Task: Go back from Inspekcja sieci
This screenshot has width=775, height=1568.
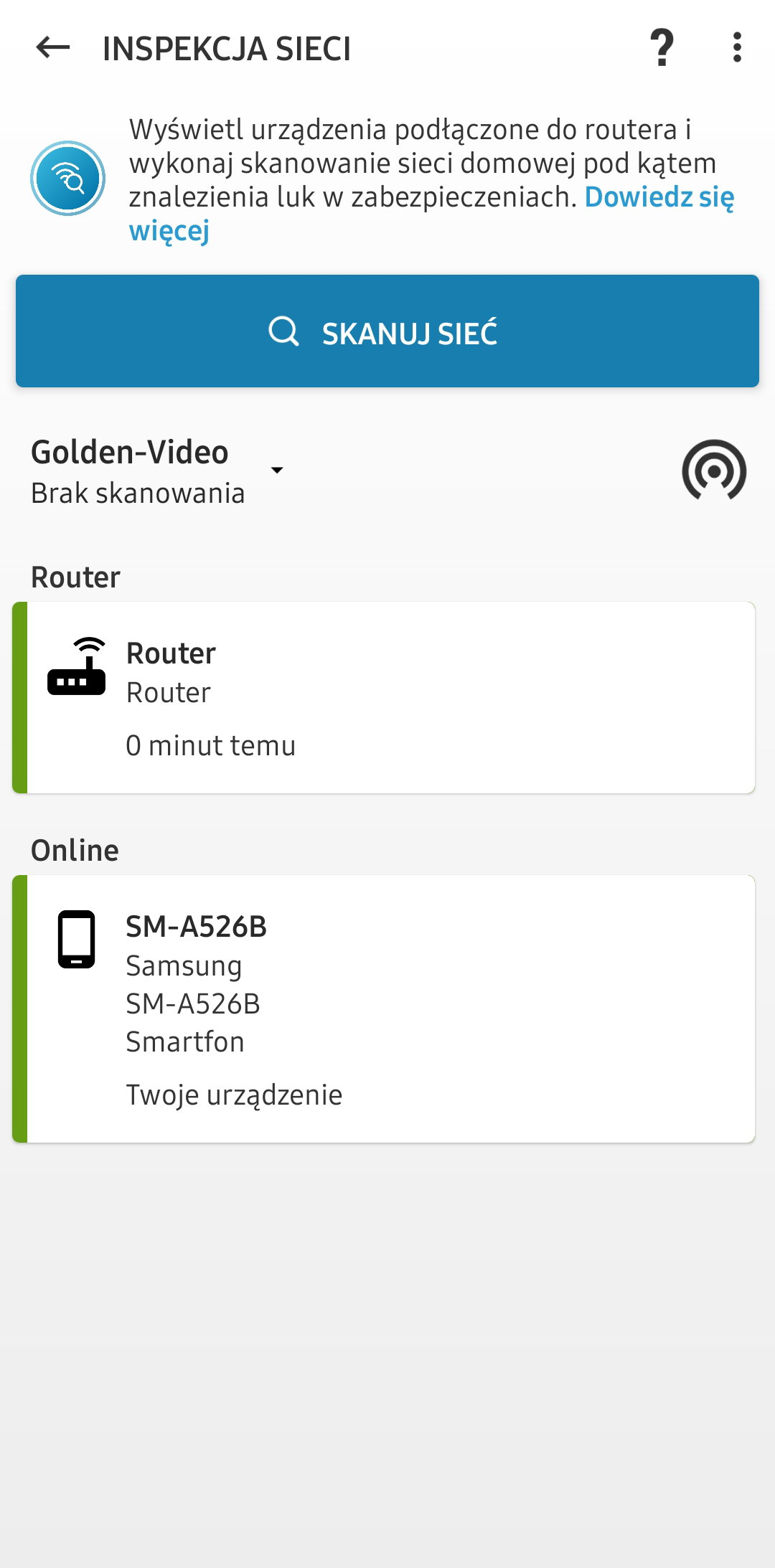Action: click(53, 48)
